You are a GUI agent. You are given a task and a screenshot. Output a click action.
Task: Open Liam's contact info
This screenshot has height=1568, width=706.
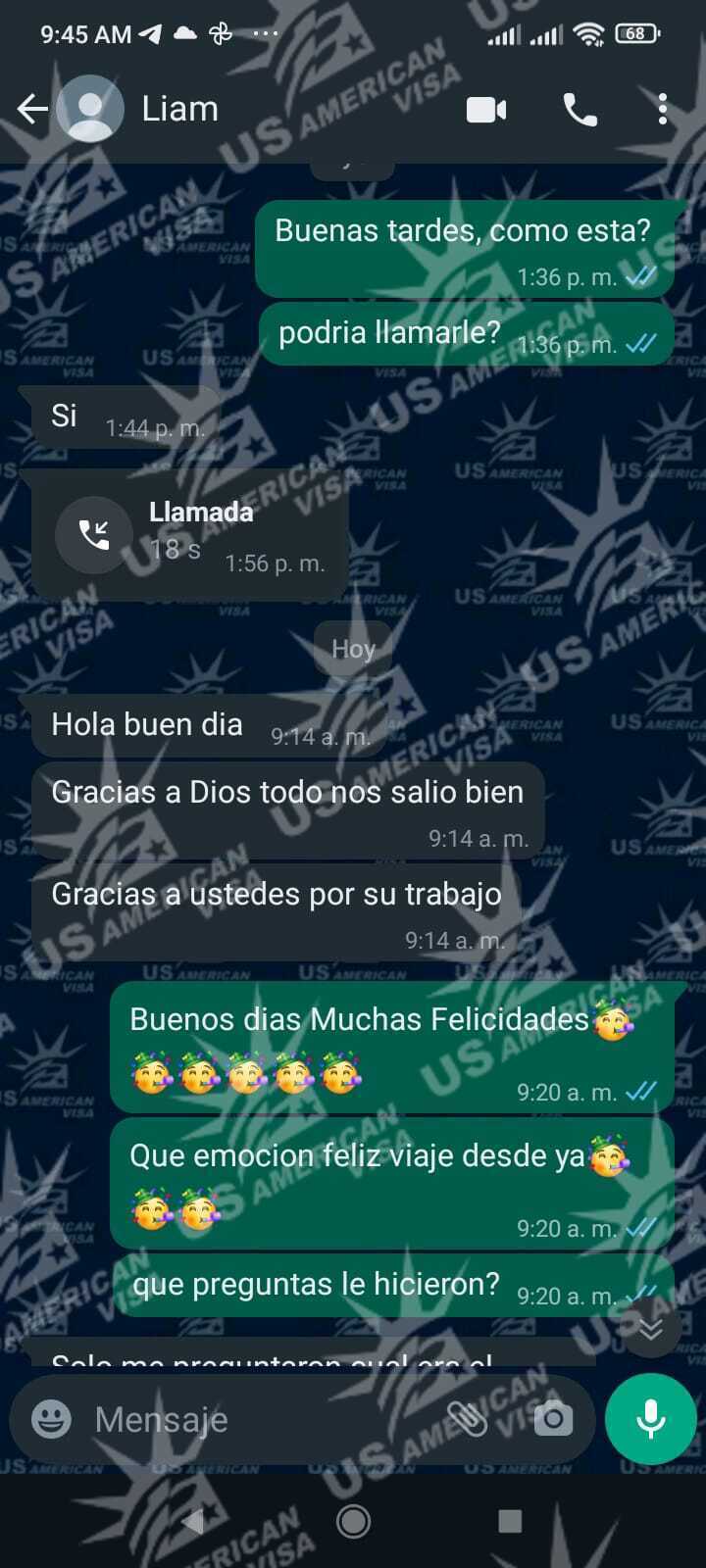[179, 109]
